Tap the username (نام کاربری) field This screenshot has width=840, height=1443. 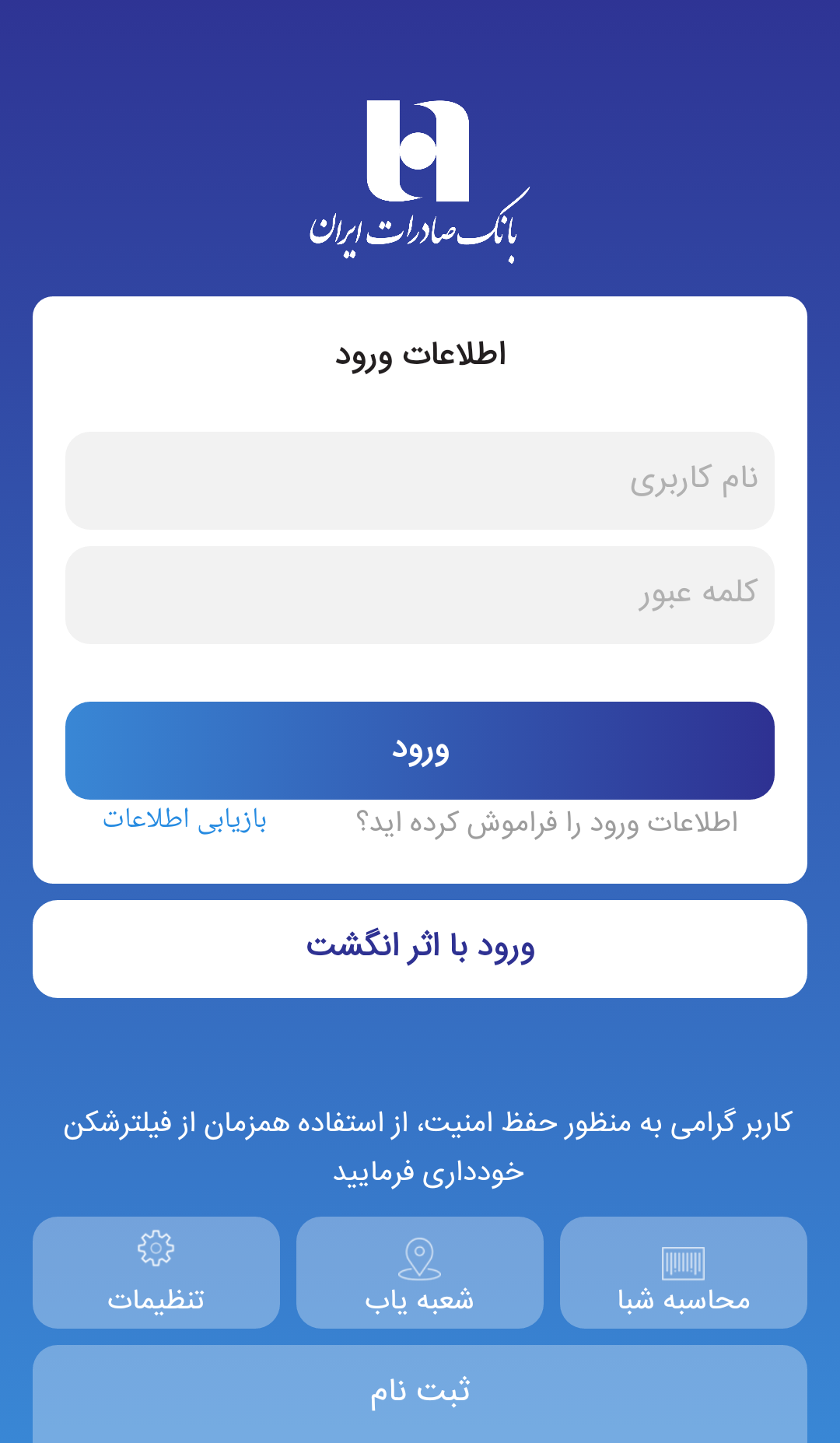[x=420, y=481]
